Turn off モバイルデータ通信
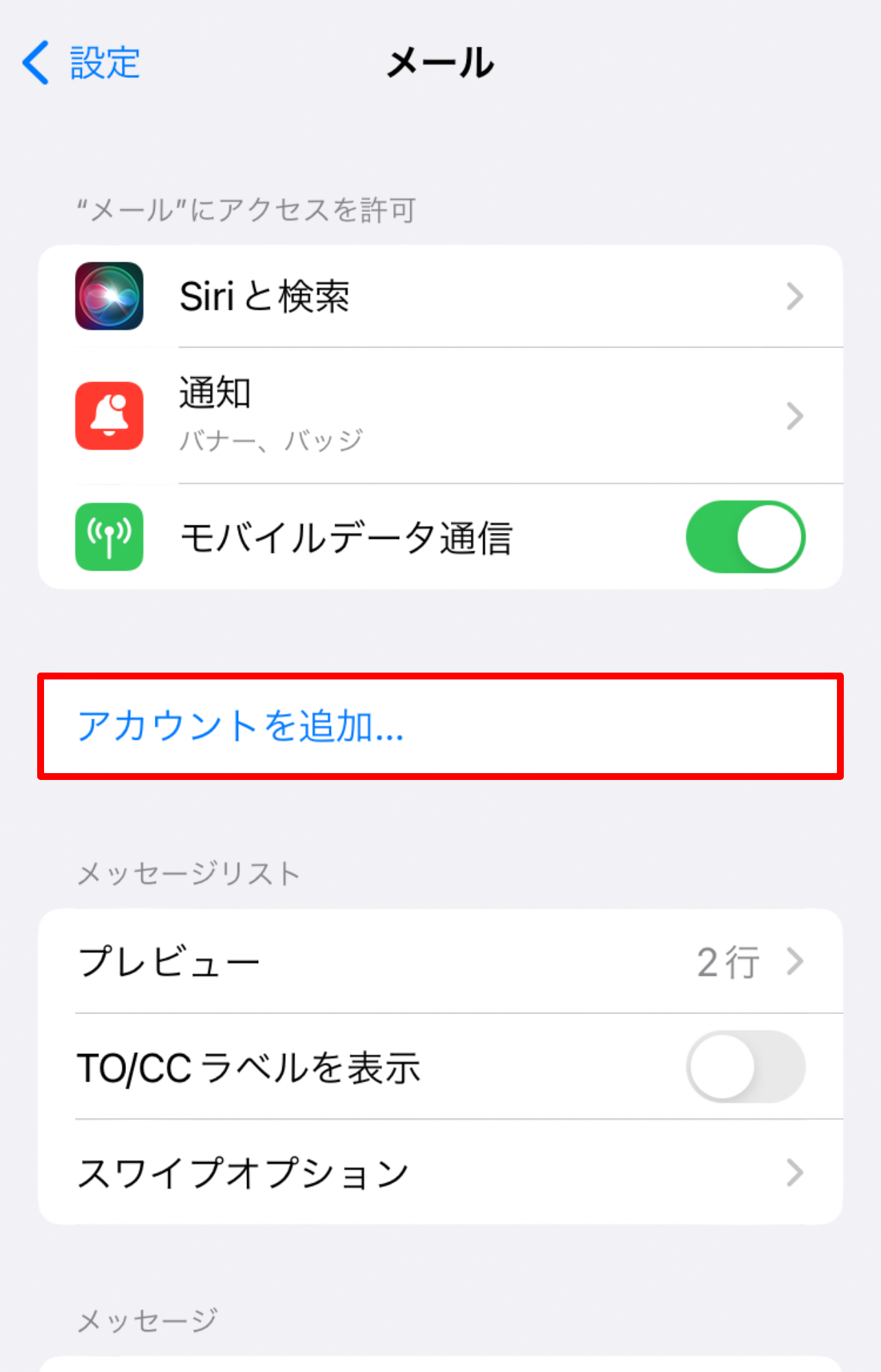881x1372 pixels. click(745, 537)
